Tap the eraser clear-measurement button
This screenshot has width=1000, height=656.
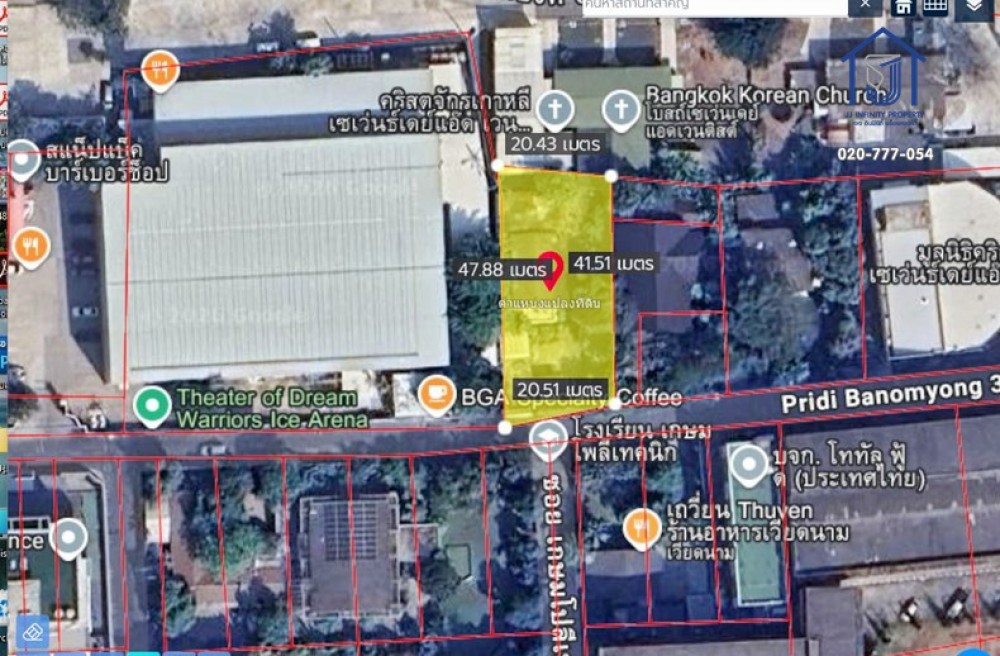coord(32,632)
